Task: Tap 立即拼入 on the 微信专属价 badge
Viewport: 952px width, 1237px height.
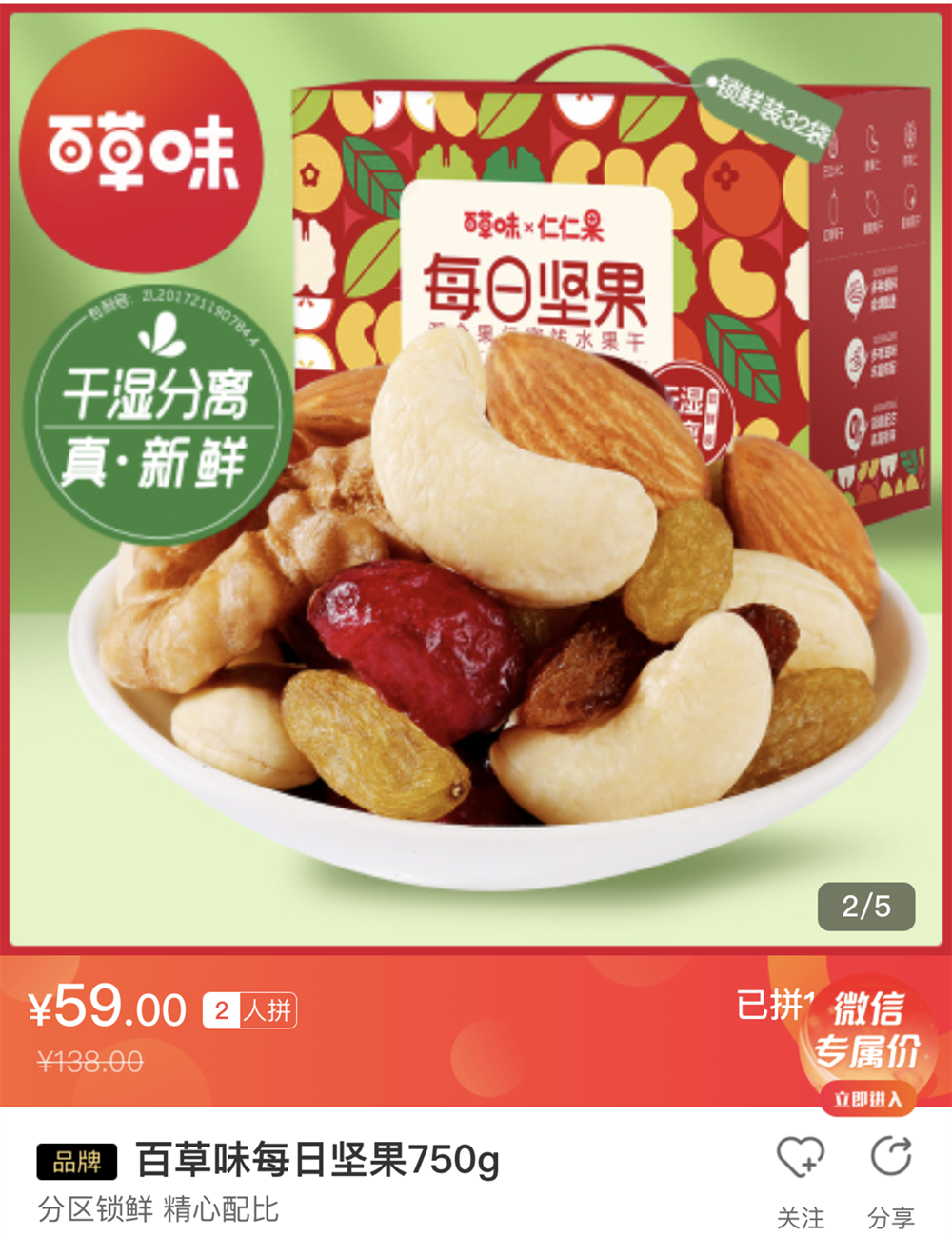Action: 867,1099
